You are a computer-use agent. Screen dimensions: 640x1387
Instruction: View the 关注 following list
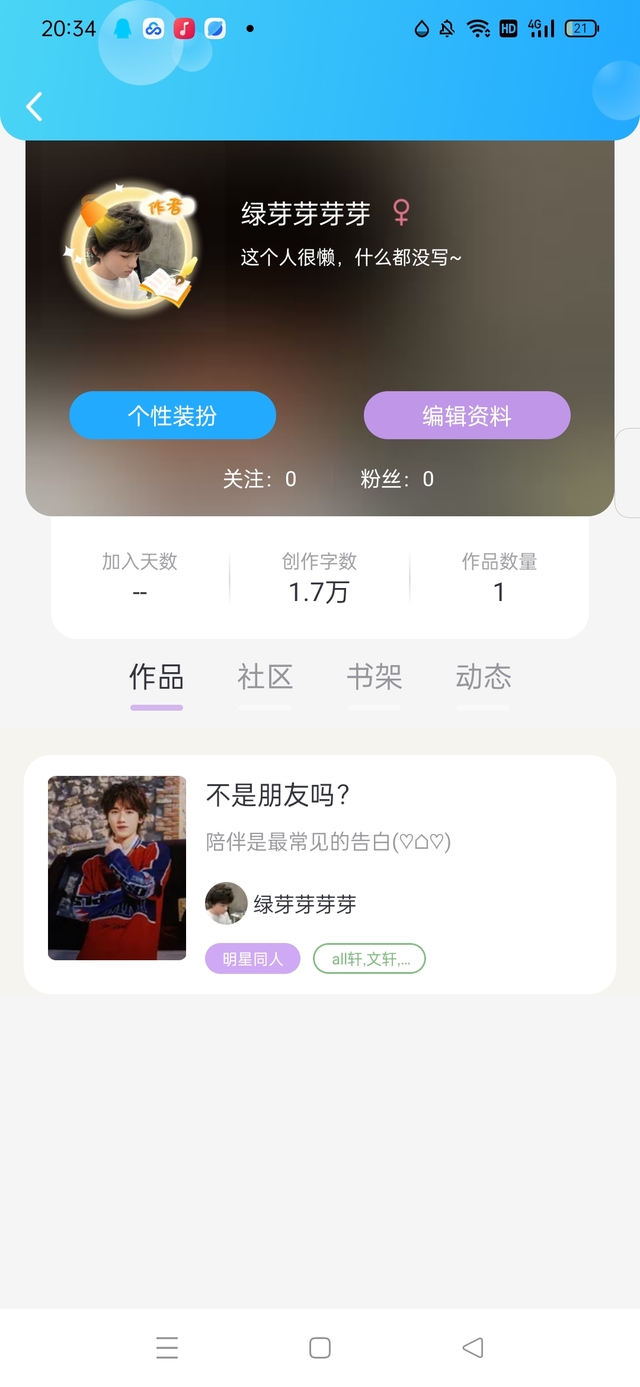click(259, 479)
